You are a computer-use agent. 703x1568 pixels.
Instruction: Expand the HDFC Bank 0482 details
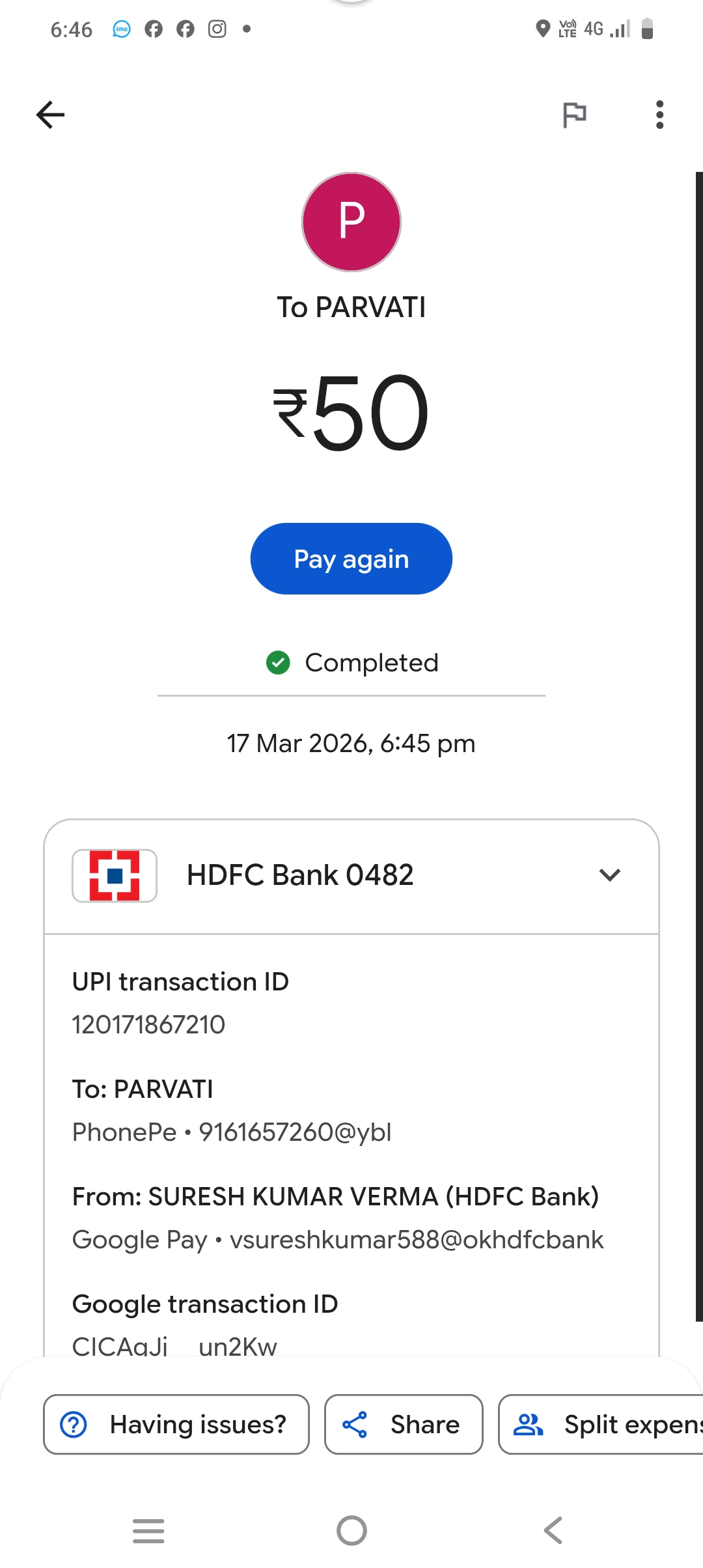(609, 875)
